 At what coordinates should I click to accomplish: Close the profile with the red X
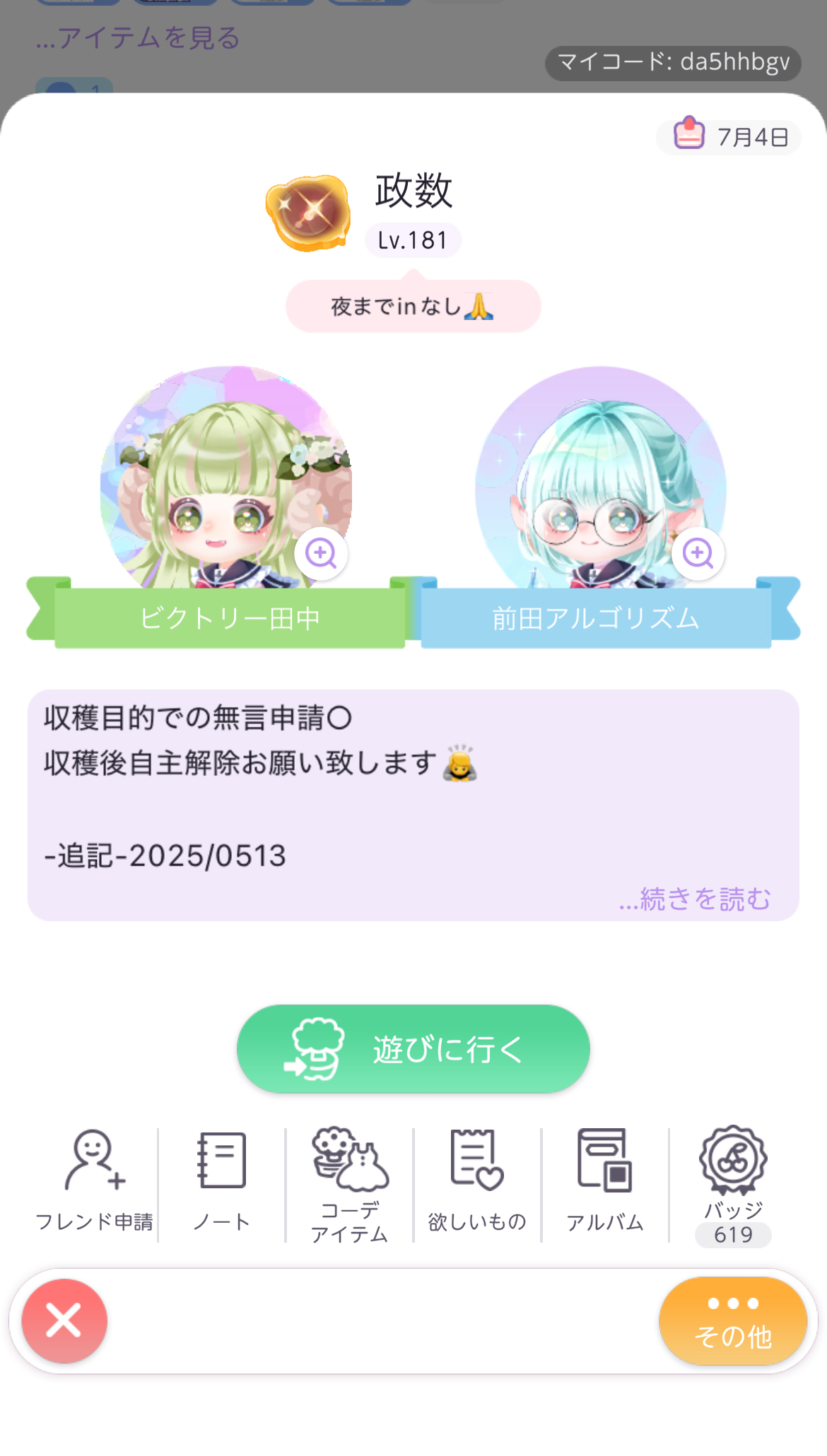[x=64, y=1320]
